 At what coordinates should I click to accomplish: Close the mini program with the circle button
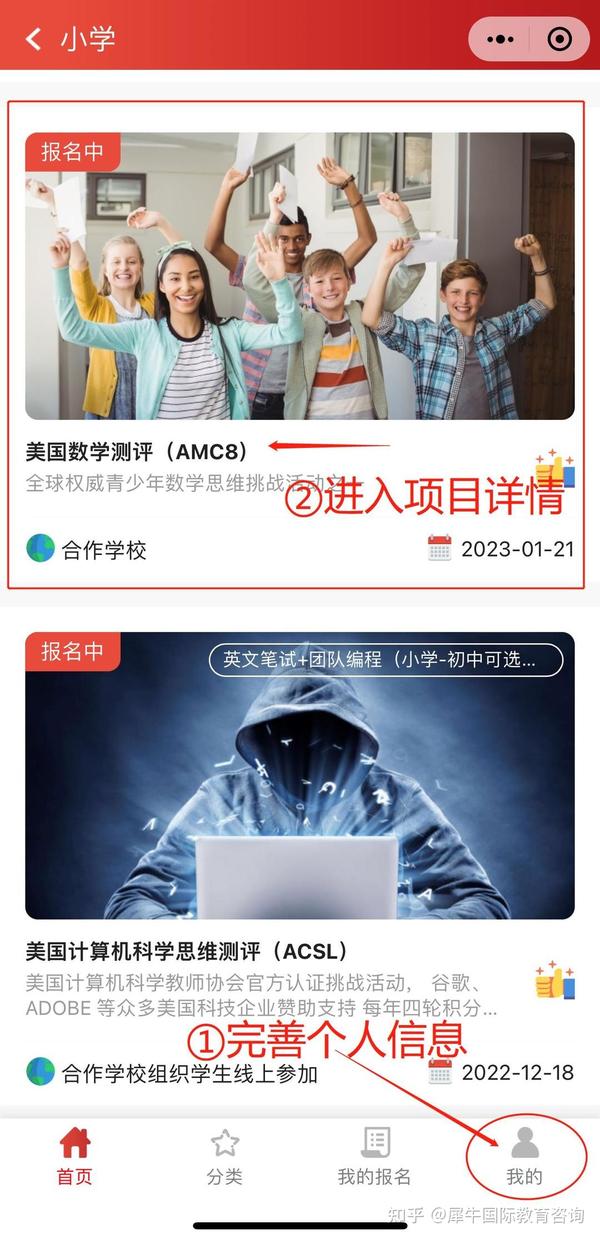click(x=560, y=40)
